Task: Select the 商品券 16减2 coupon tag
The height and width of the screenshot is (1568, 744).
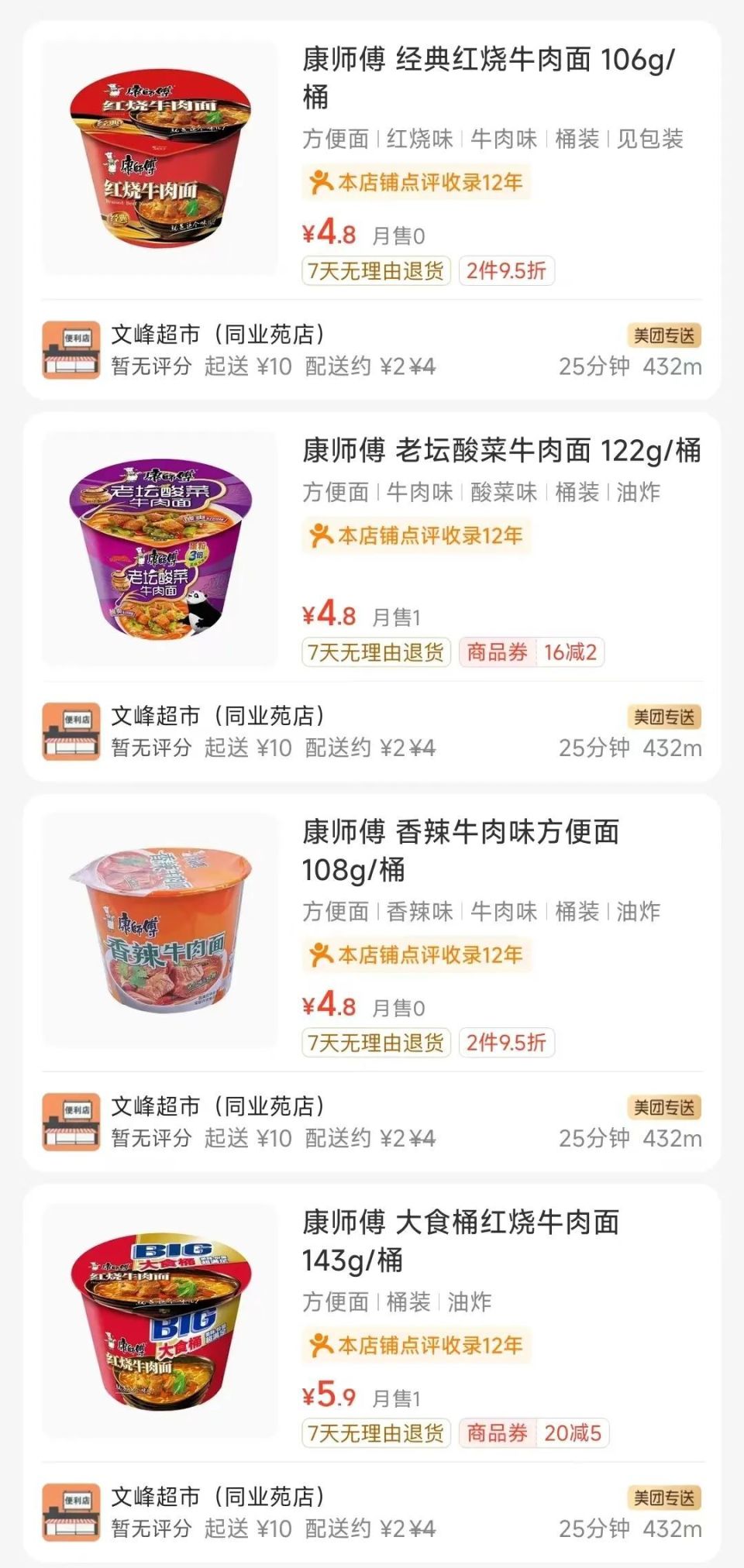Action: pyautogui.click(x=532, y=653)
